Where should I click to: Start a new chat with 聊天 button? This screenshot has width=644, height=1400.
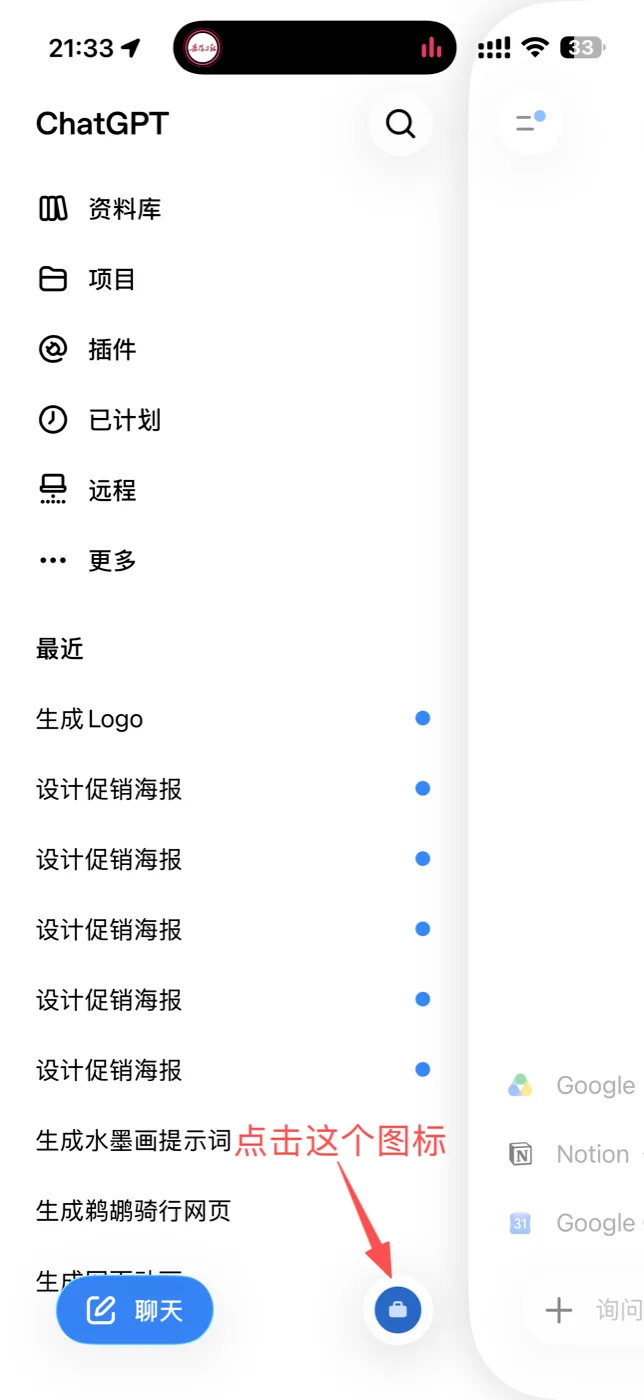point(135,1310)
